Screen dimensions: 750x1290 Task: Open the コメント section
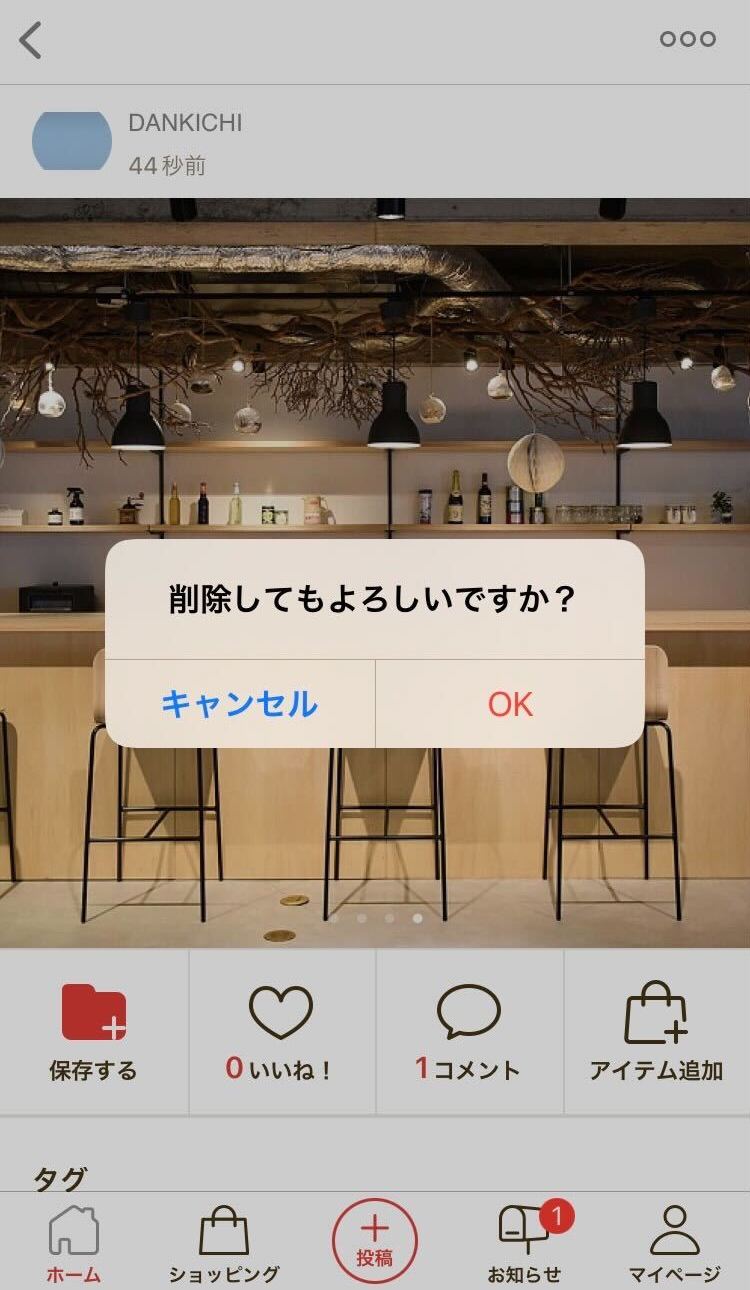click(x=469, y=1031)
